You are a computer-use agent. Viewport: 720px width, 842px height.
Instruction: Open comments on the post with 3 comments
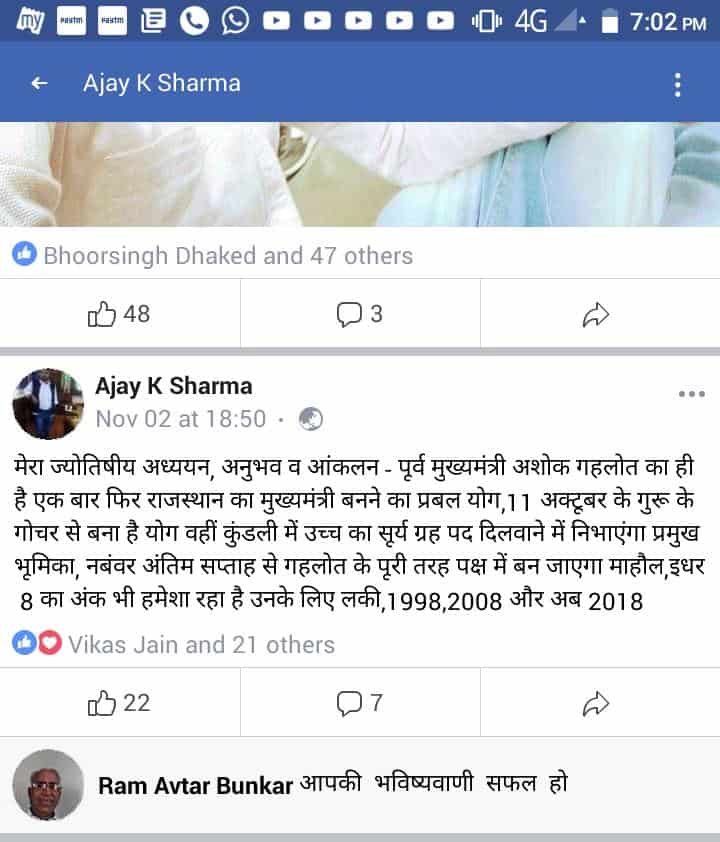[x=360, y=314]
